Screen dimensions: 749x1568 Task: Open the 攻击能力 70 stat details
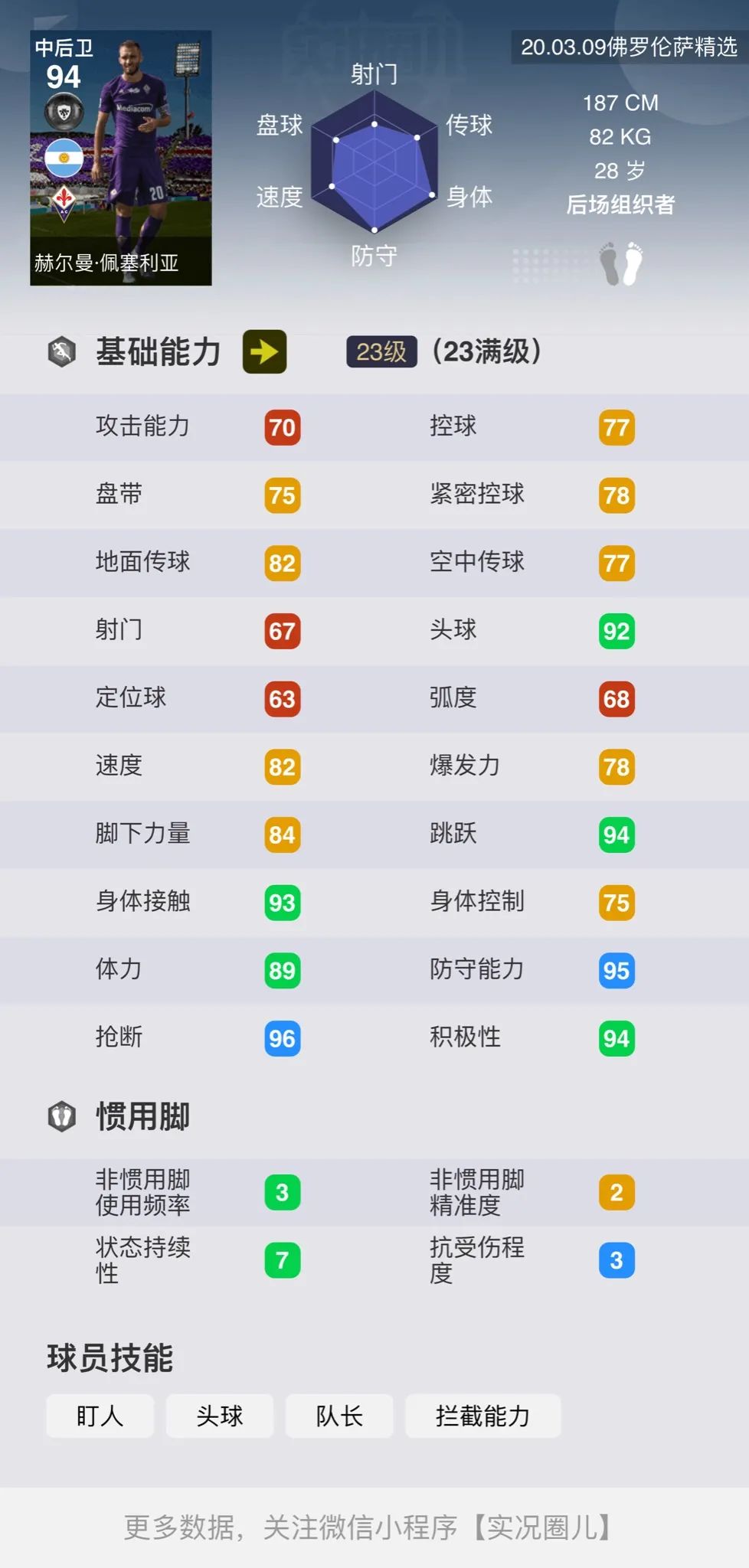pos(280,427)
